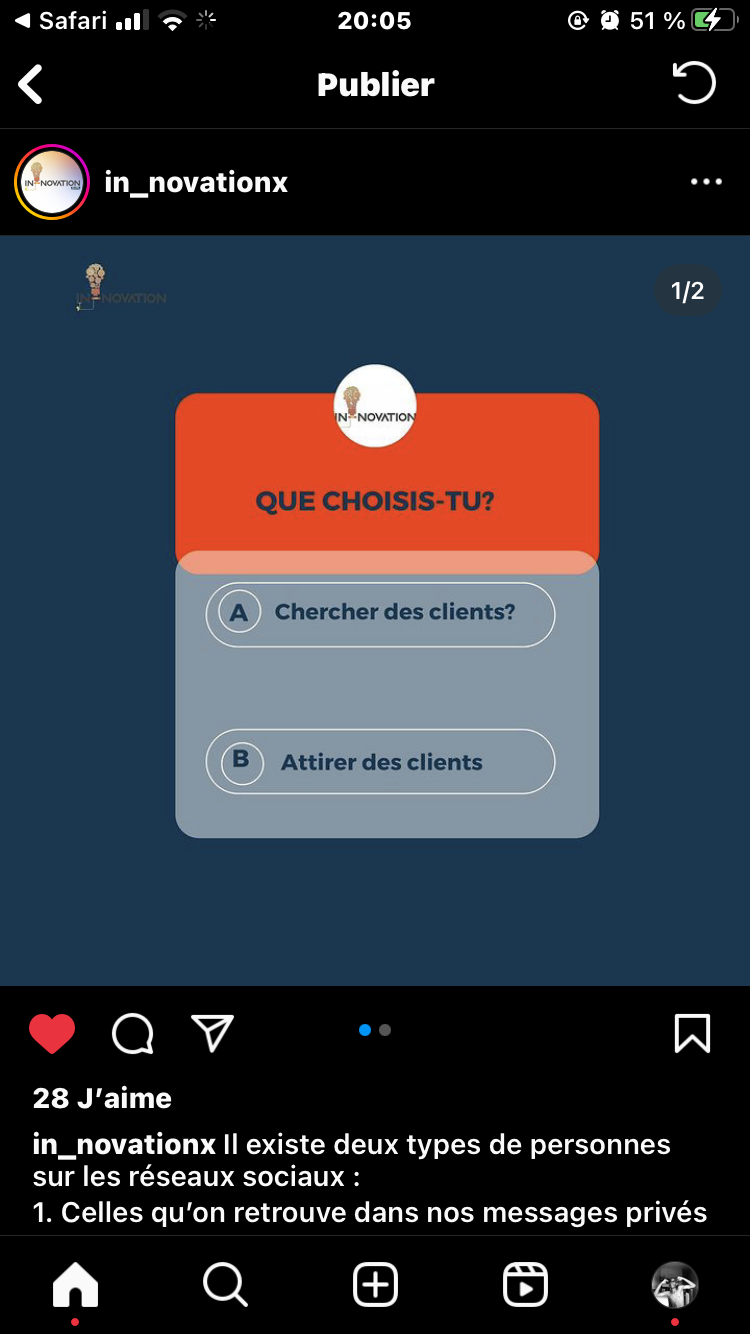Open the comments bubble icon
The height and width of the screenshot is (1334, 750).
(x=132, y=1034)
